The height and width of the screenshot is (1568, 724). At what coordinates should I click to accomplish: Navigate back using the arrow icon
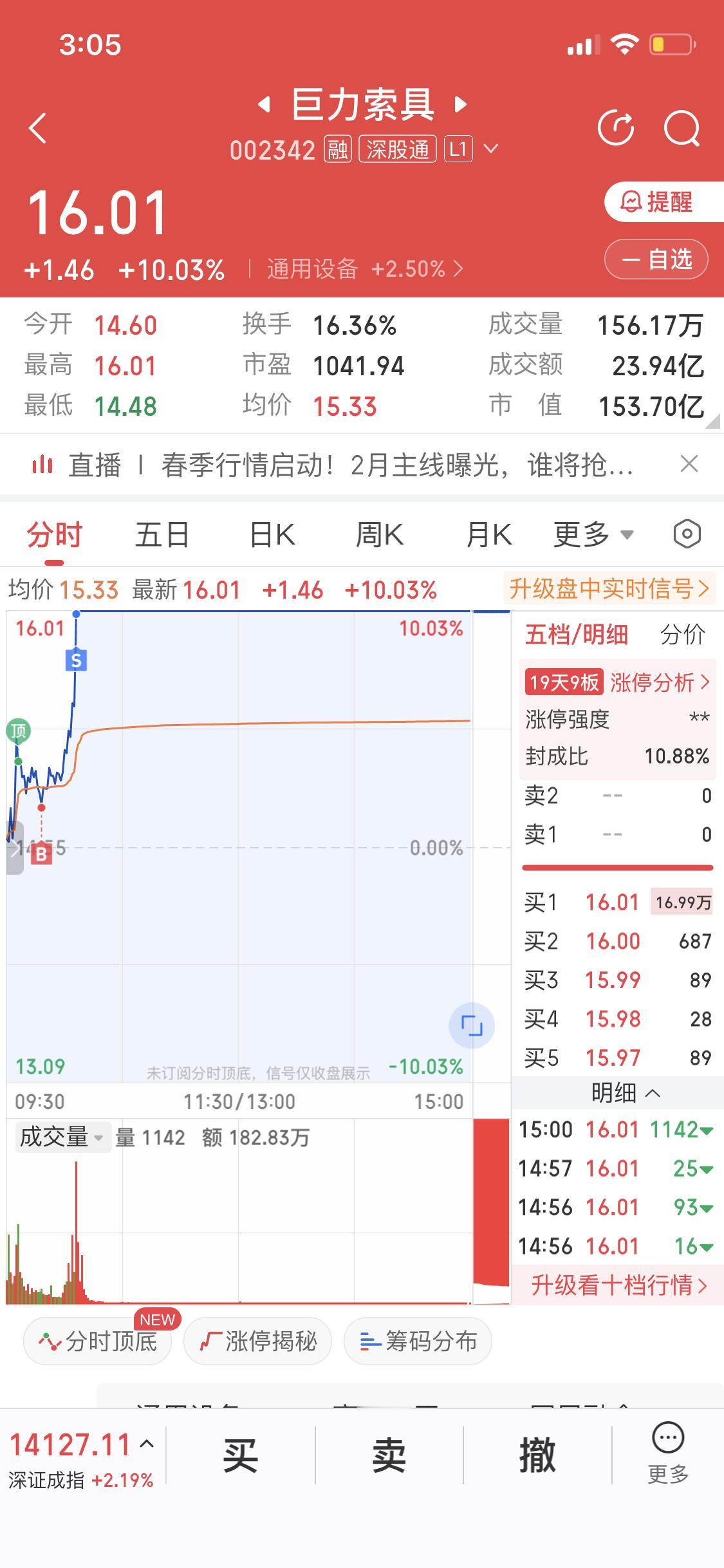(37, 127)
